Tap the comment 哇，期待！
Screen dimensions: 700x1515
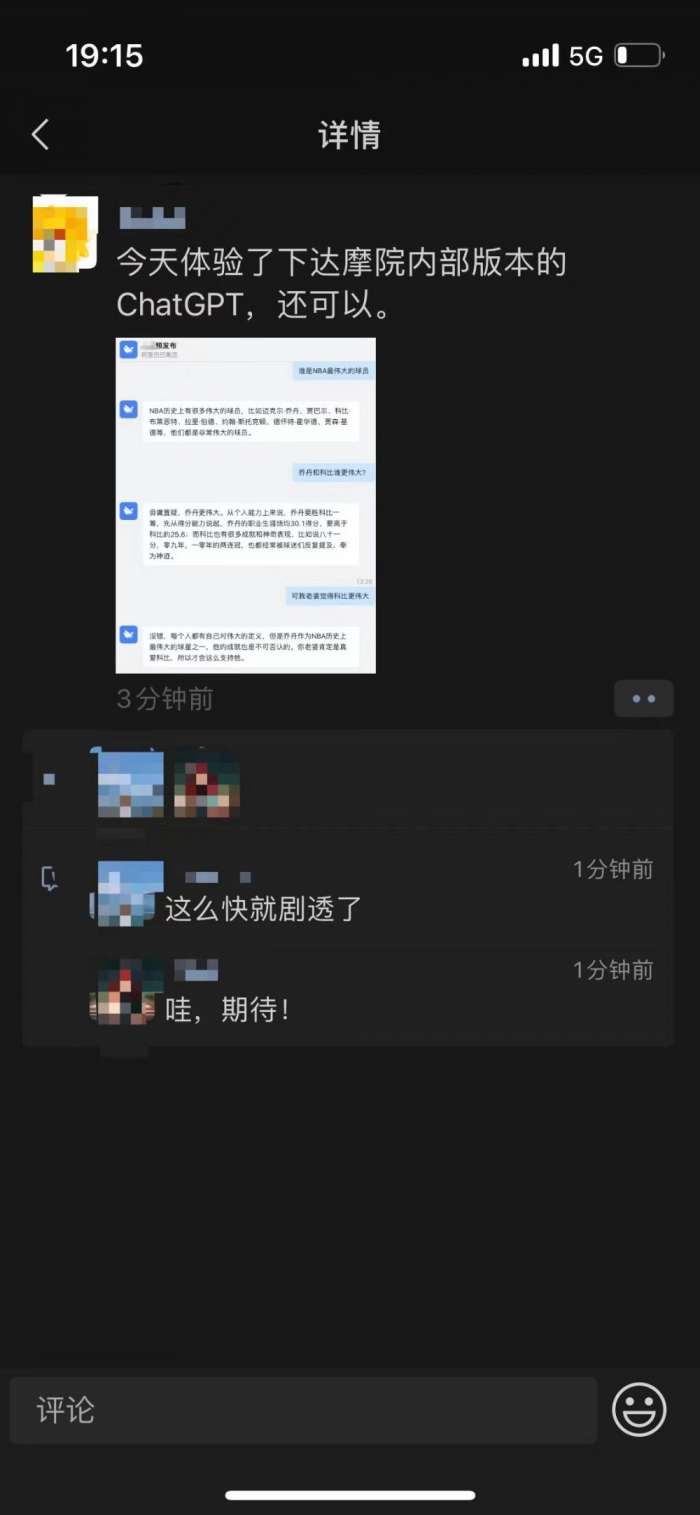[x=228, y=1010]
